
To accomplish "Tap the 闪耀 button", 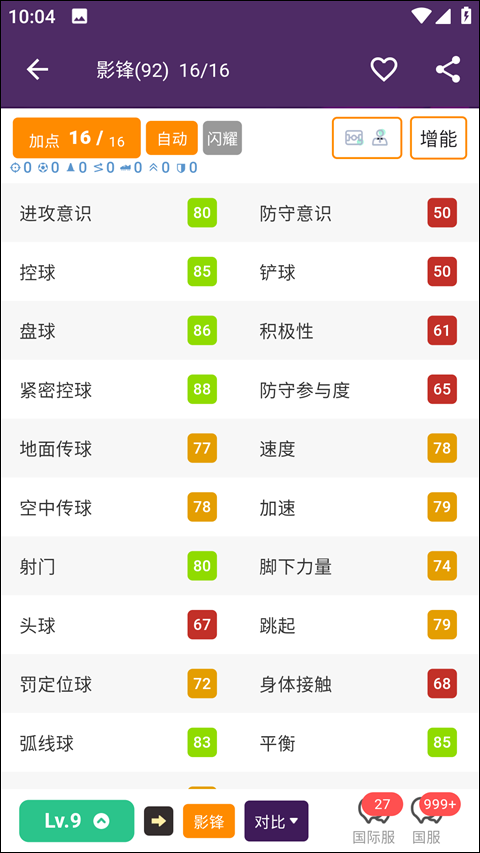I will [x=223, y=138].
